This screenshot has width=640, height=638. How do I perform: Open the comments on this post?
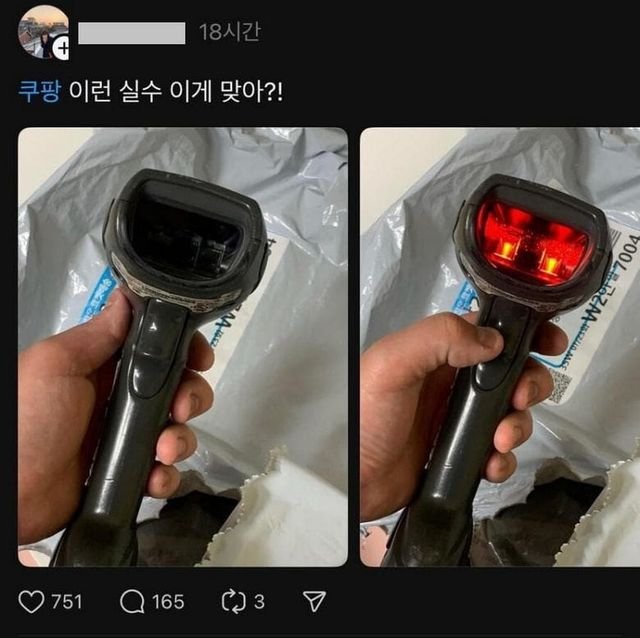[x=132, y=601]
